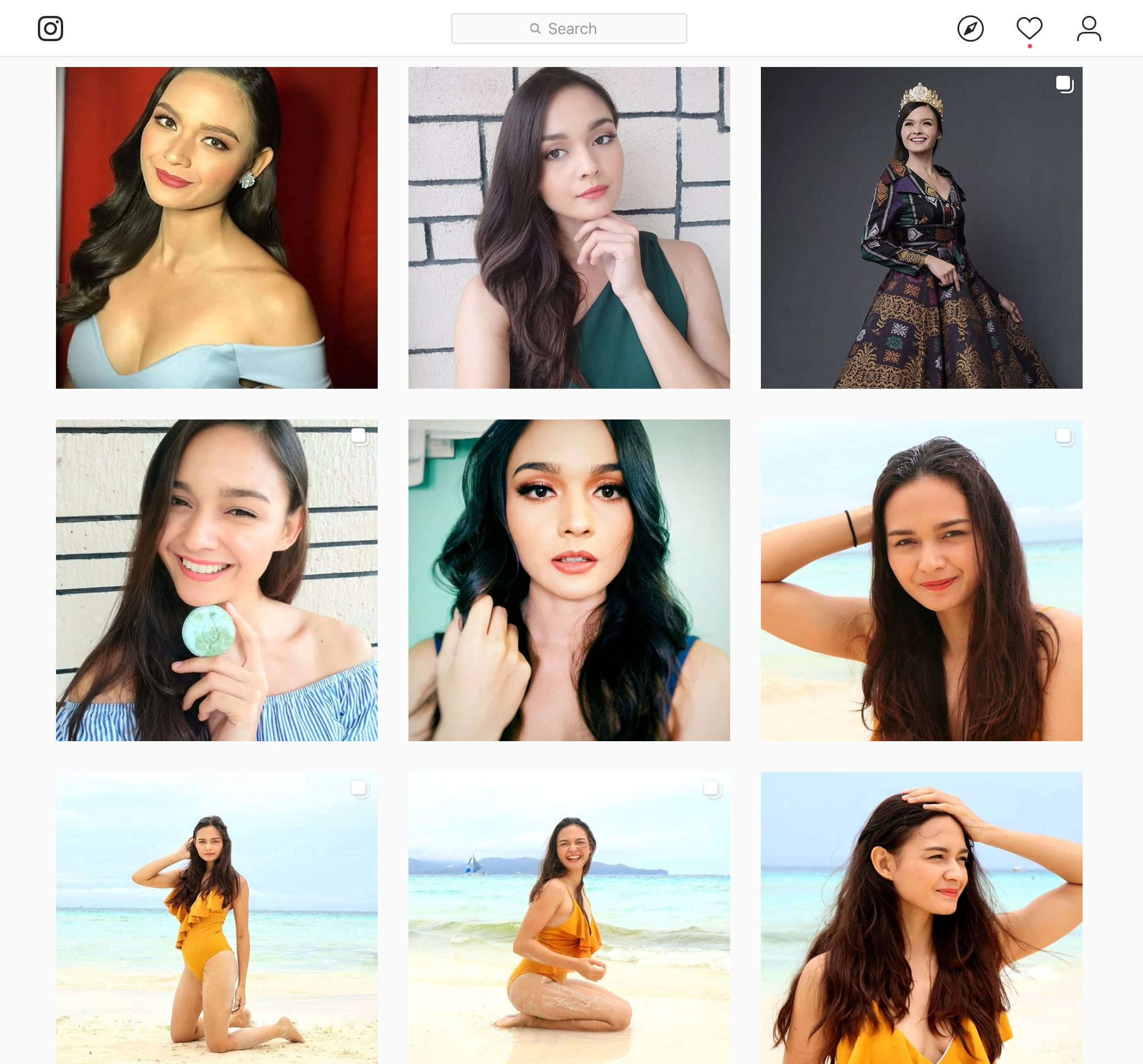
Task: Open the post with the red curtain background
Action: point(217,228)
